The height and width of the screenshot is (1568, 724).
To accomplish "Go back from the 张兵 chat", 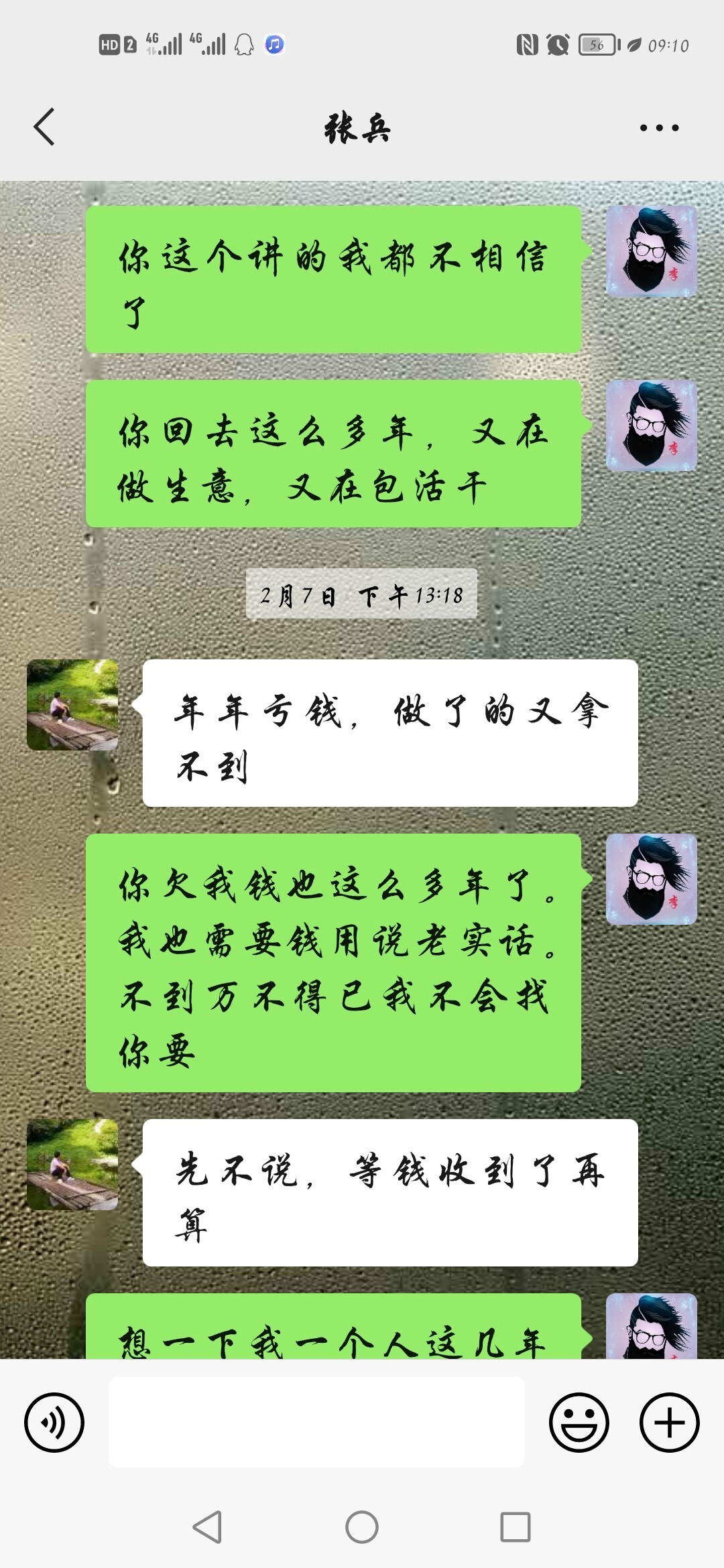I will tap(44, 127).
